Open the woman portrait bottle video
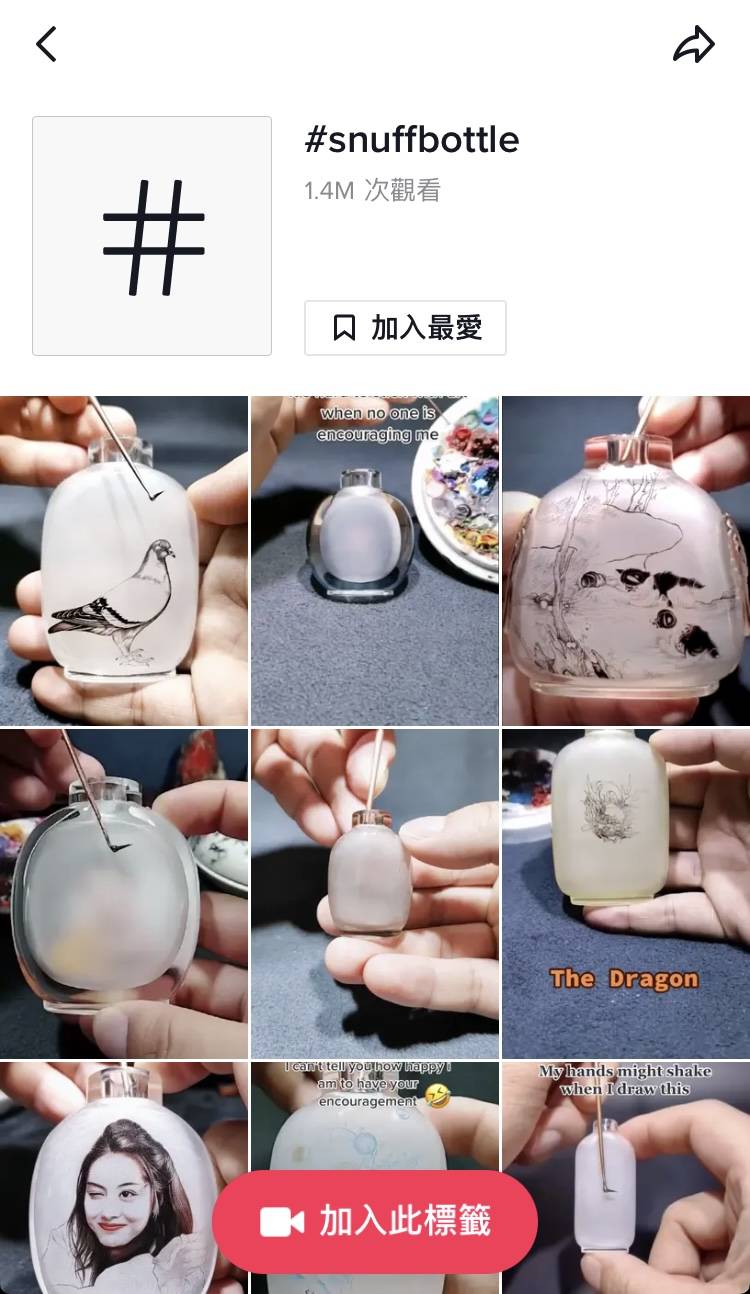Viewport: 750px width, 1294px height. click(110, 1130)
